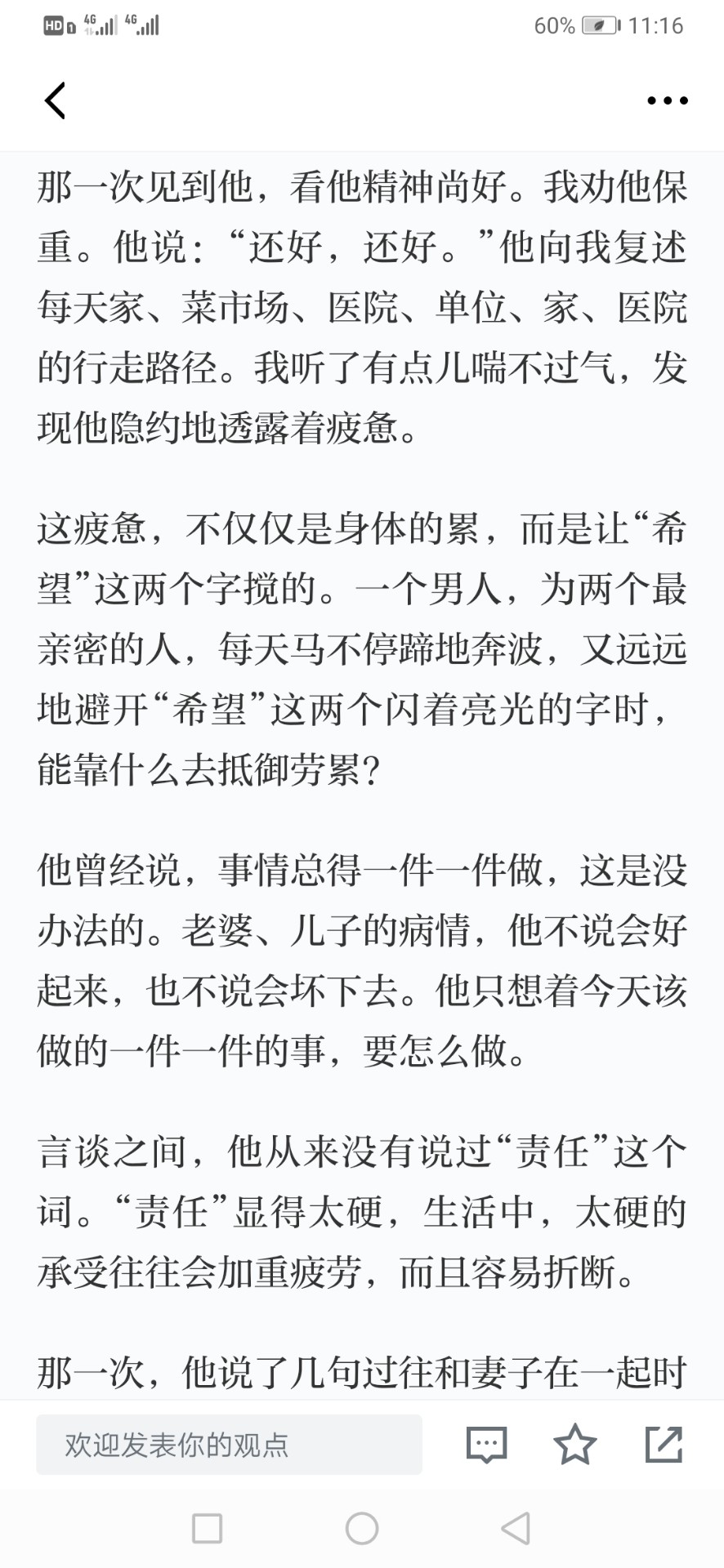
Task: Tap the system home button
Action: (362, 1528)
